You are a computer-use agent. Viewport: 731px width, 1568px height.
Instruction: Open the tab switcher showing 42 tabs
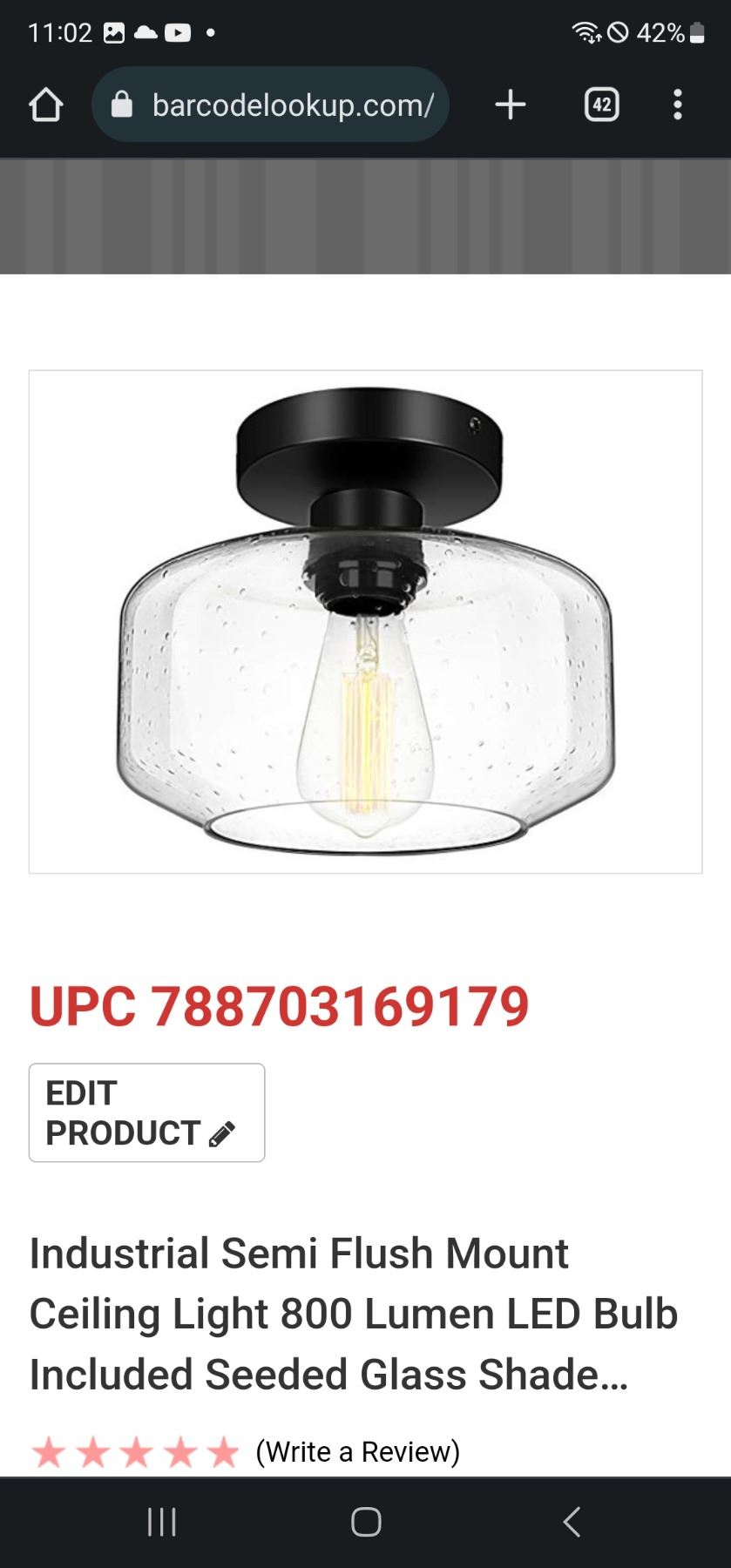click(x=601, y=105)
